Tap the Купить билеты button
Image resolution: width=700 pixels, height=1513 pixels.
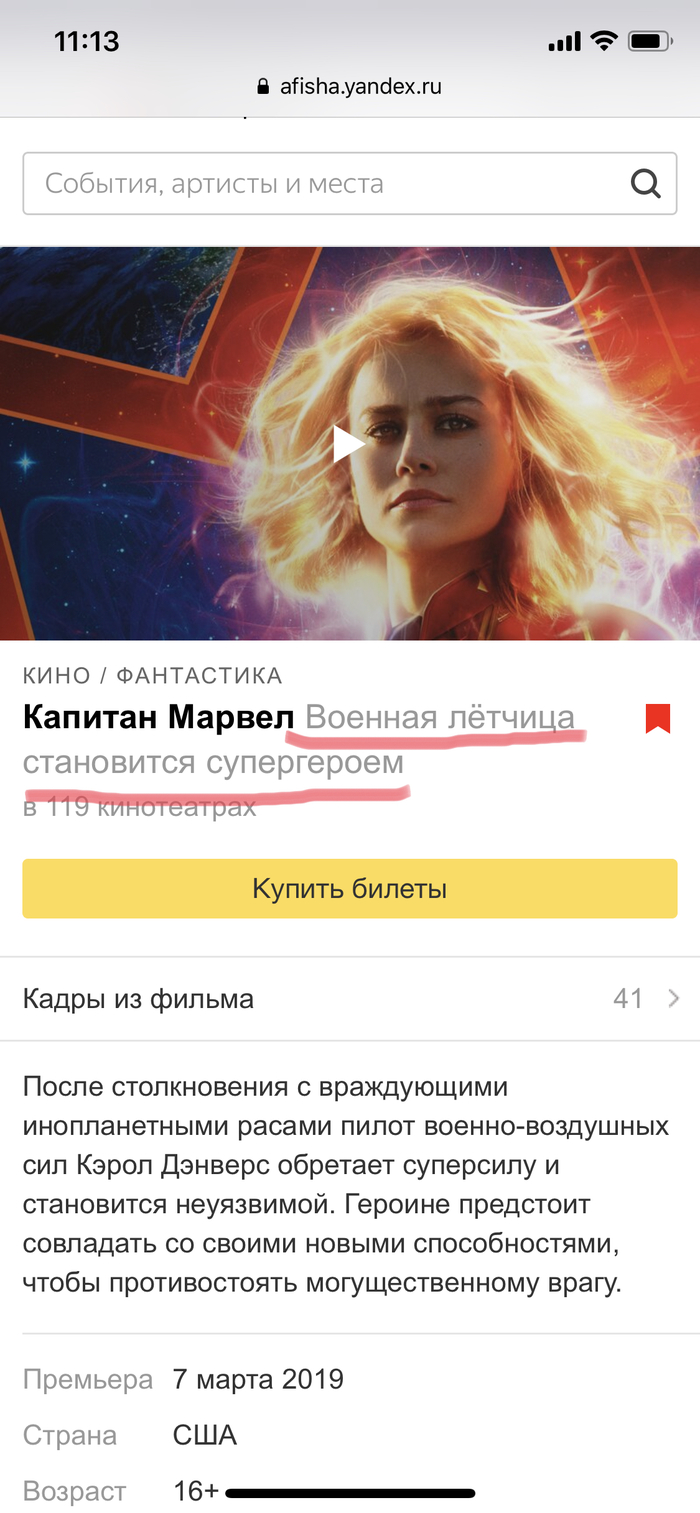pos(349,889)
